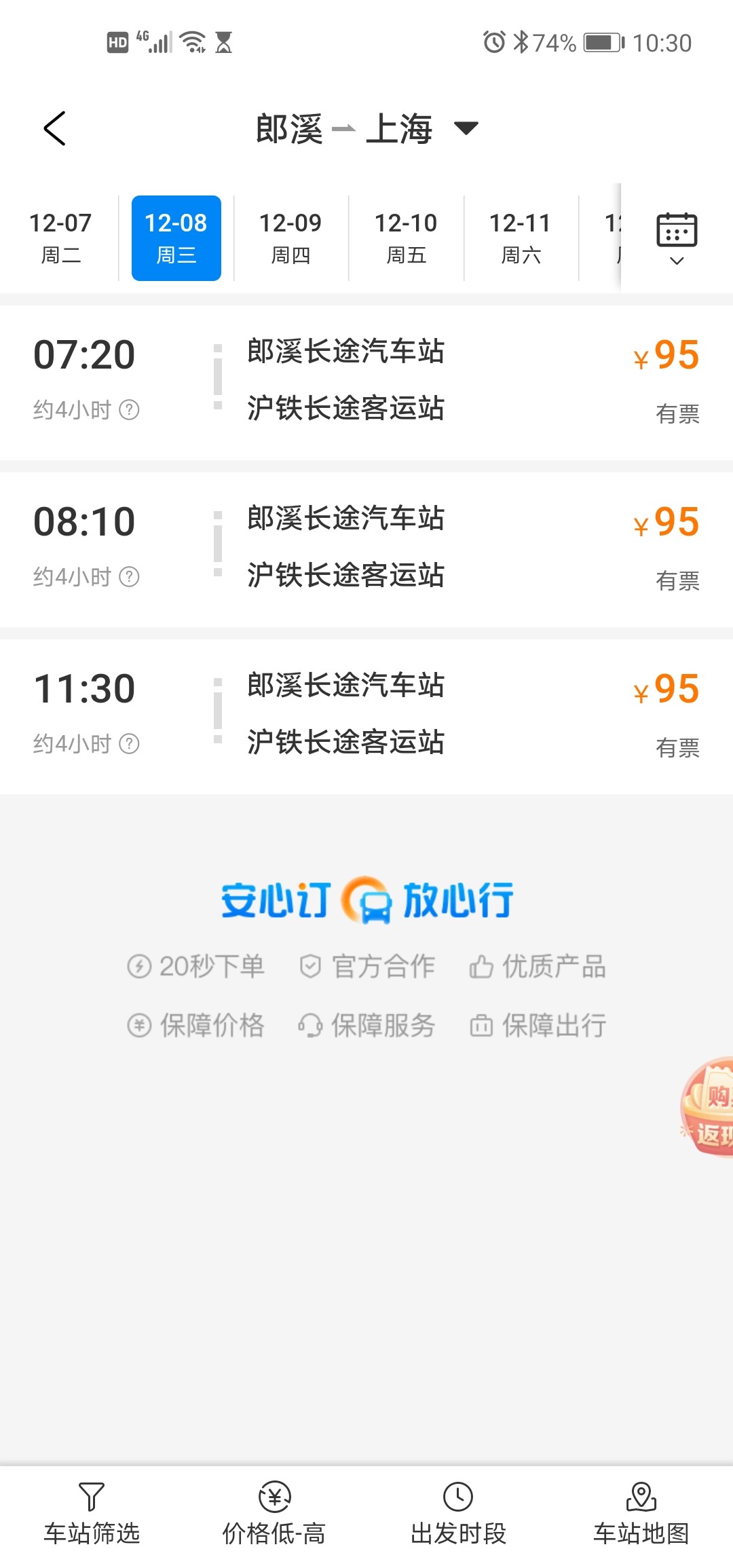Open the 郎溪–上海 route dropdown
The image size is (733, 1568).
pos(367,128)
